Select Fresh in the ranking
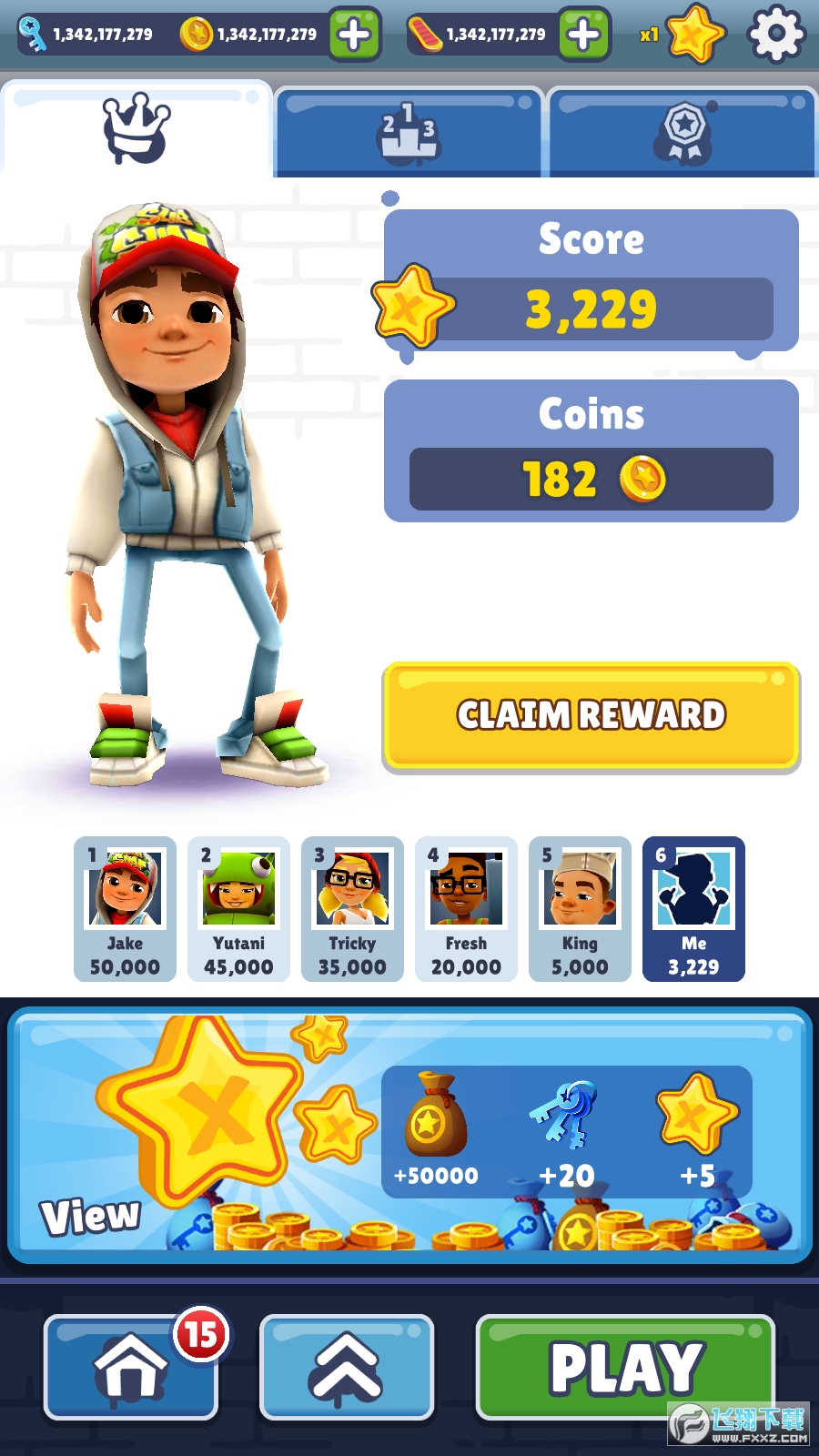 click(x=466, y=908)
